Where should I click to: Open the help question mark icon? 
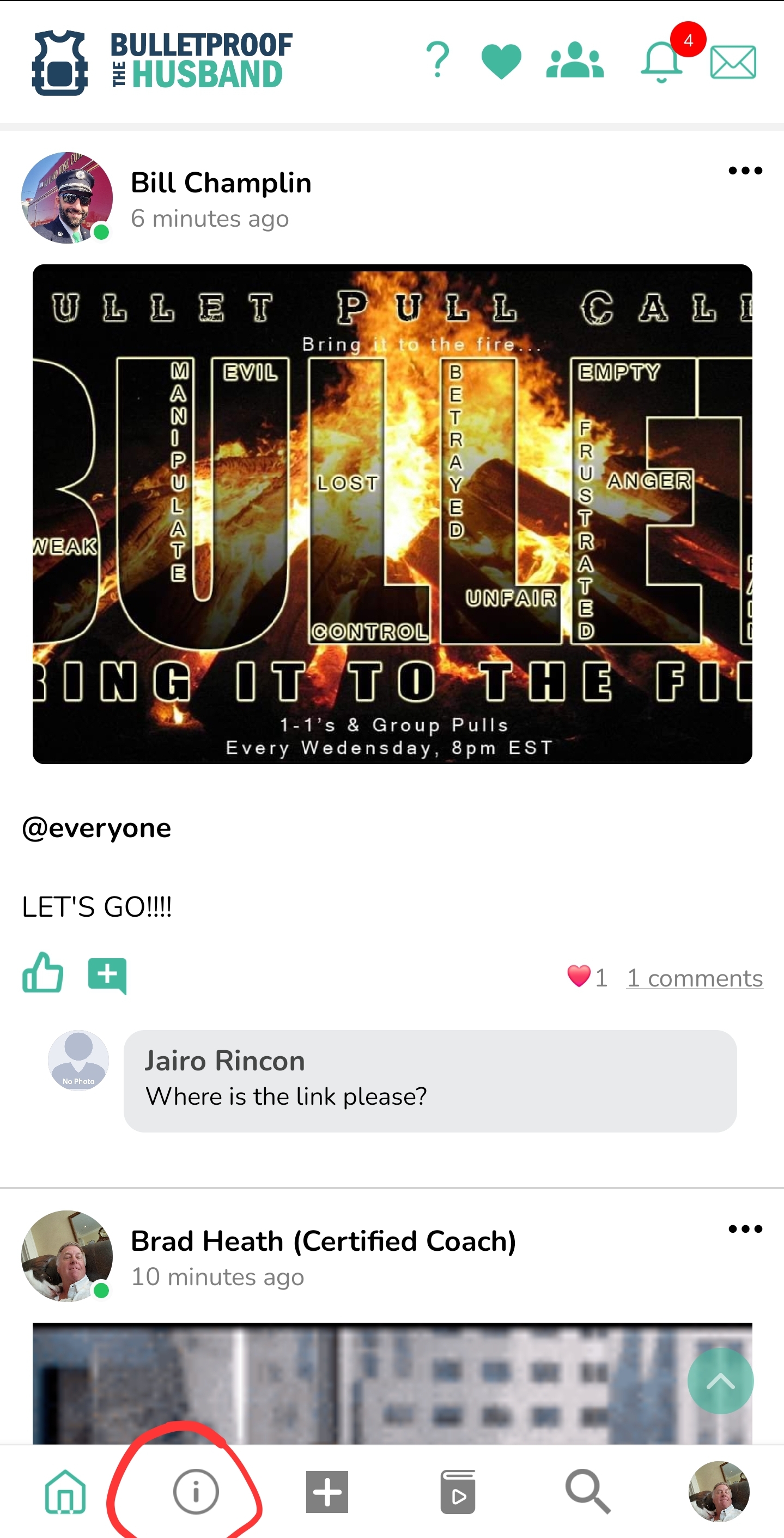[438, 60]
